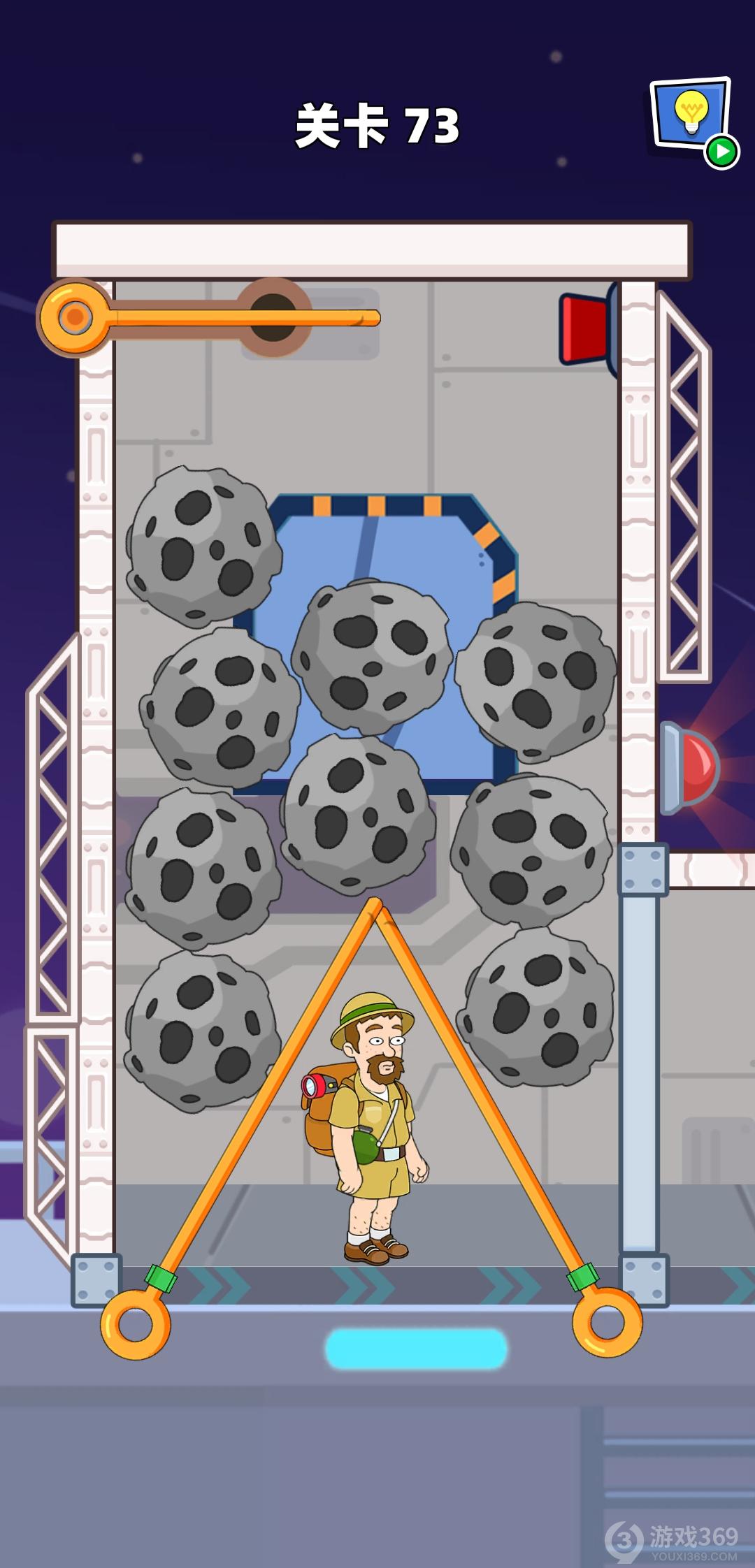Tap the left diagonal pin's ring

135,1323
